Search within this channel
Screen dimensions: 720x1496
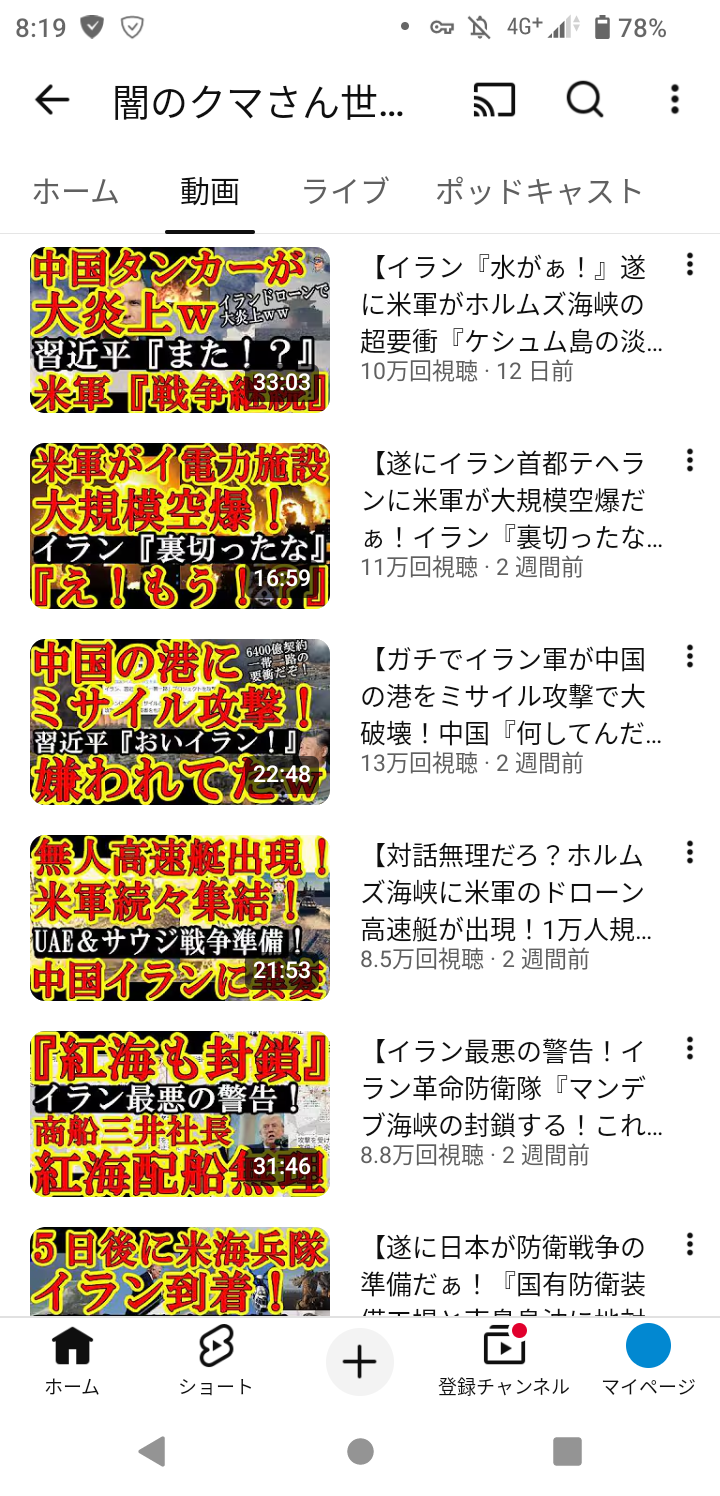(584, 99)
